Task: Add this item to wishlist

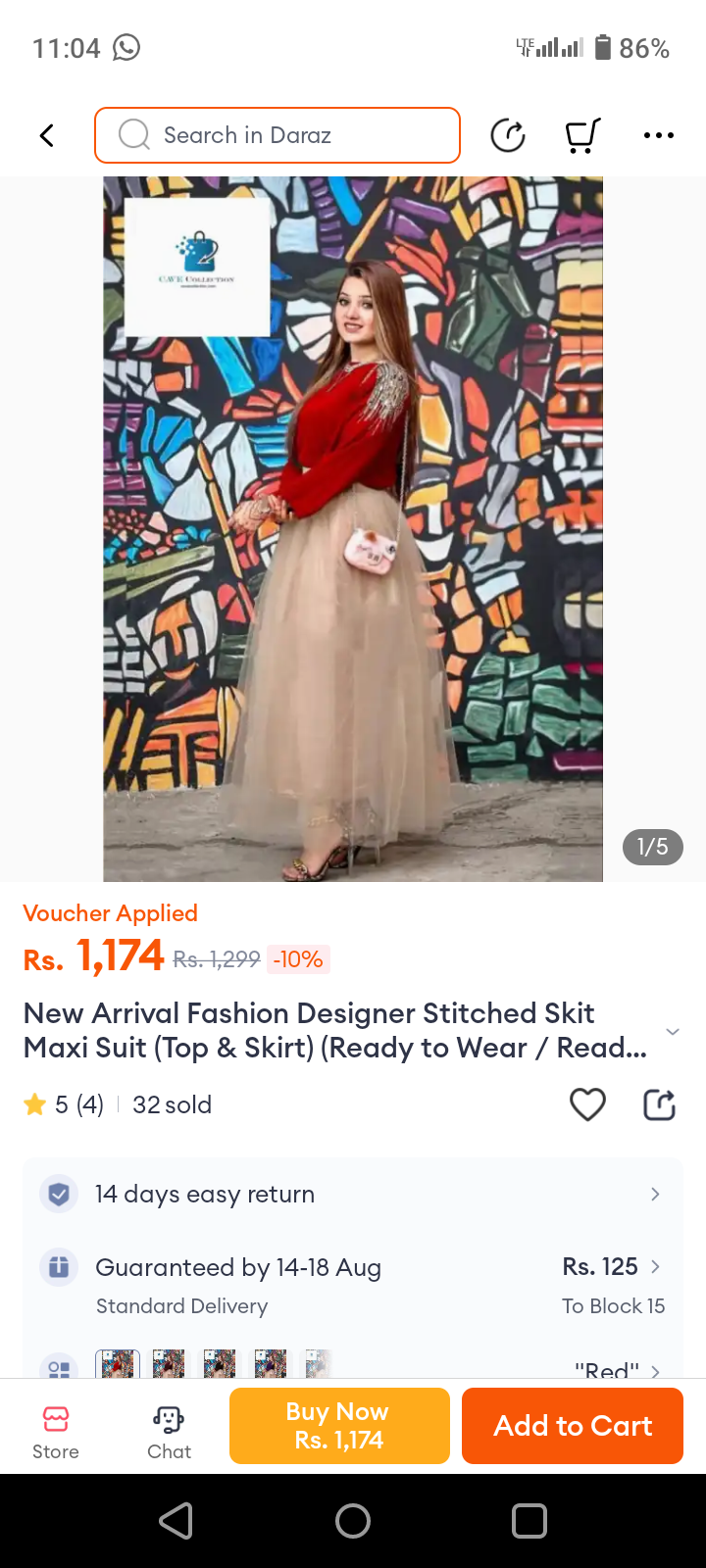Action: [587, 1104]
